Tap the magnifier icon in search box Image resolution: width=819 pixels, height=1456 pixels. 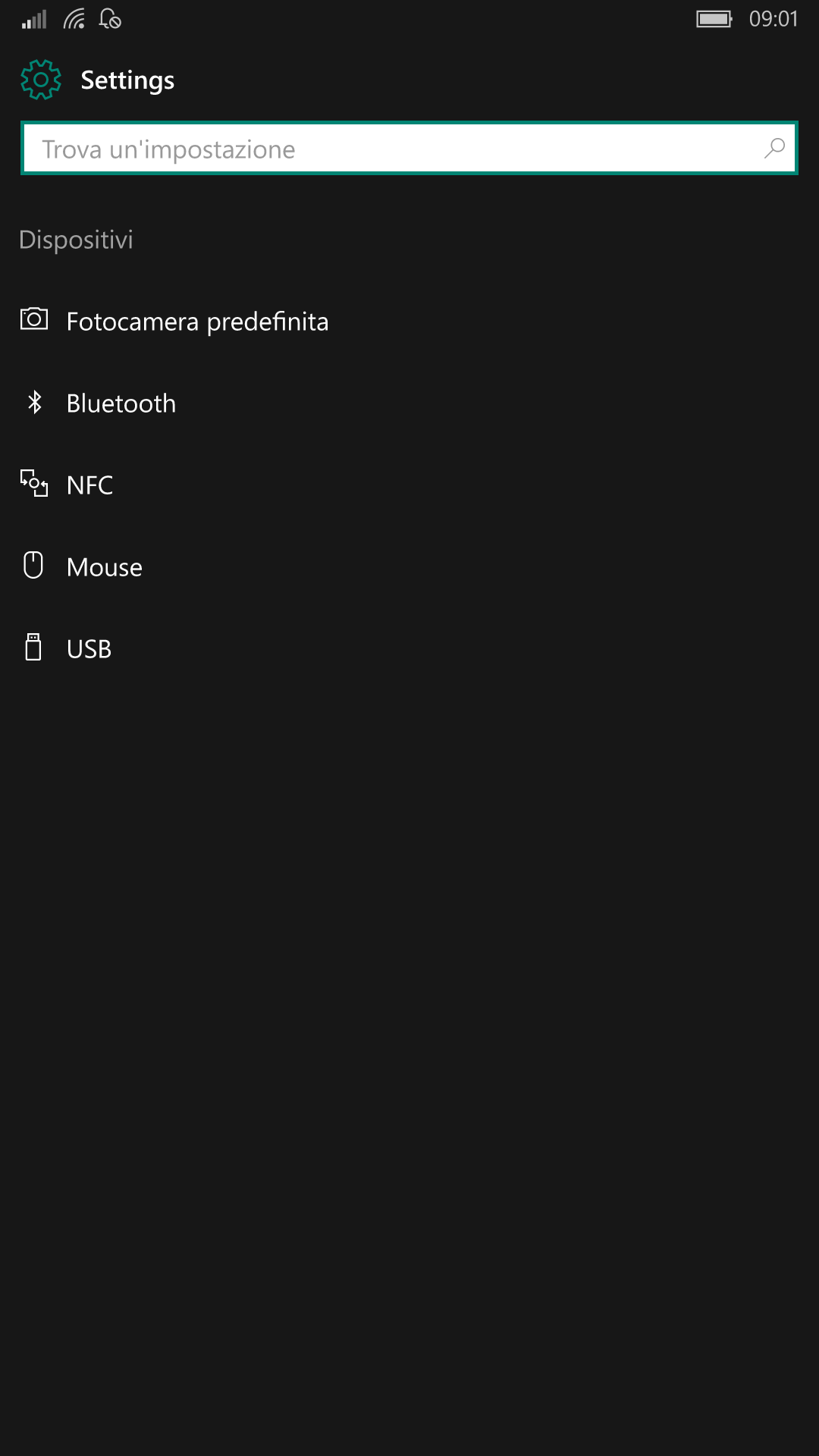774,149
